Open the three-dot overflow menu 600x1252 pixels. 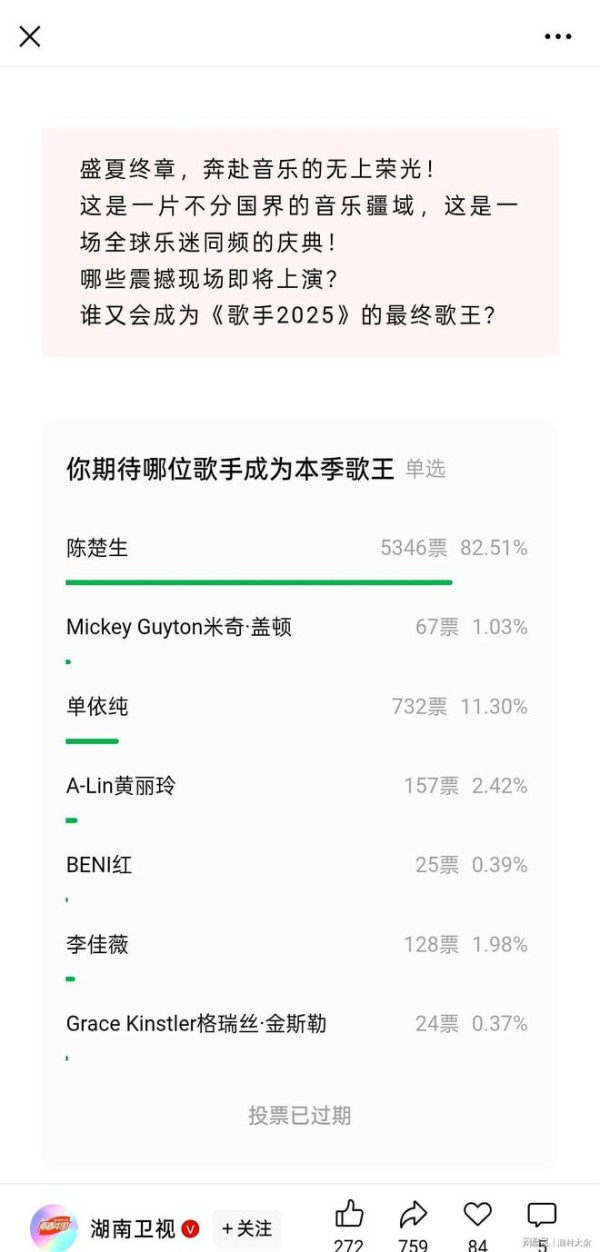(558, 37)
